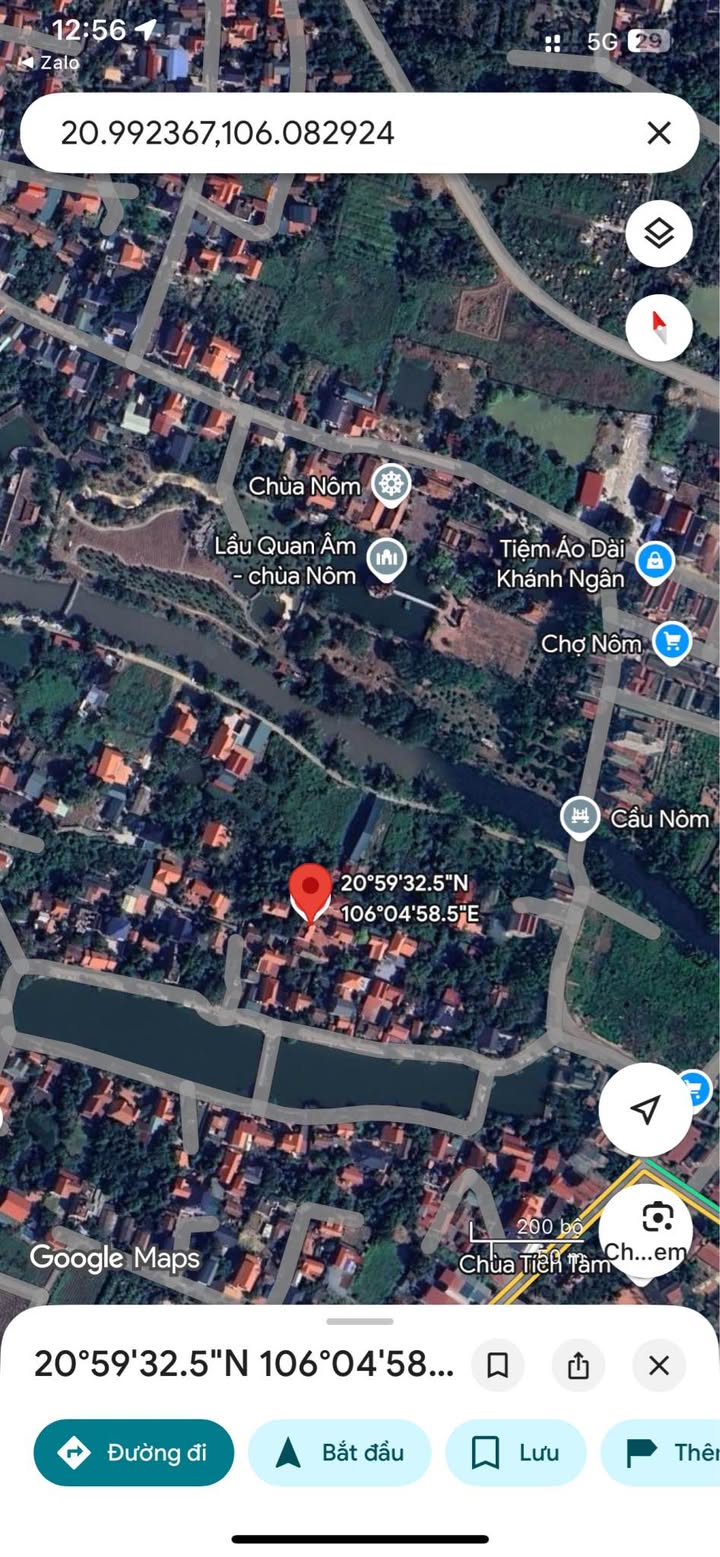Save the place with the bookmark icon
Viewport: 720px width, 1557px height.
(x=497, y=1366)
